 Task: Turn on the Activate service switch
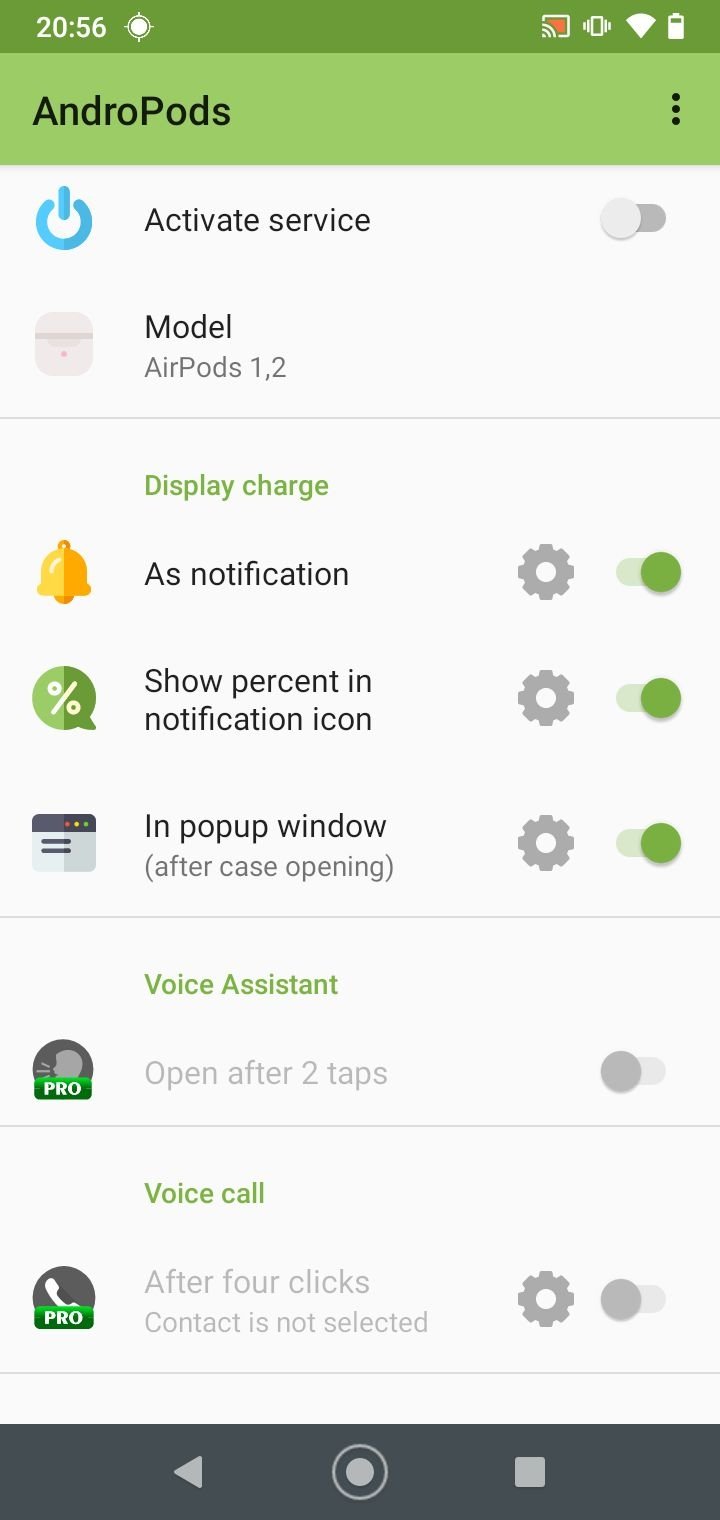(633, 219)
